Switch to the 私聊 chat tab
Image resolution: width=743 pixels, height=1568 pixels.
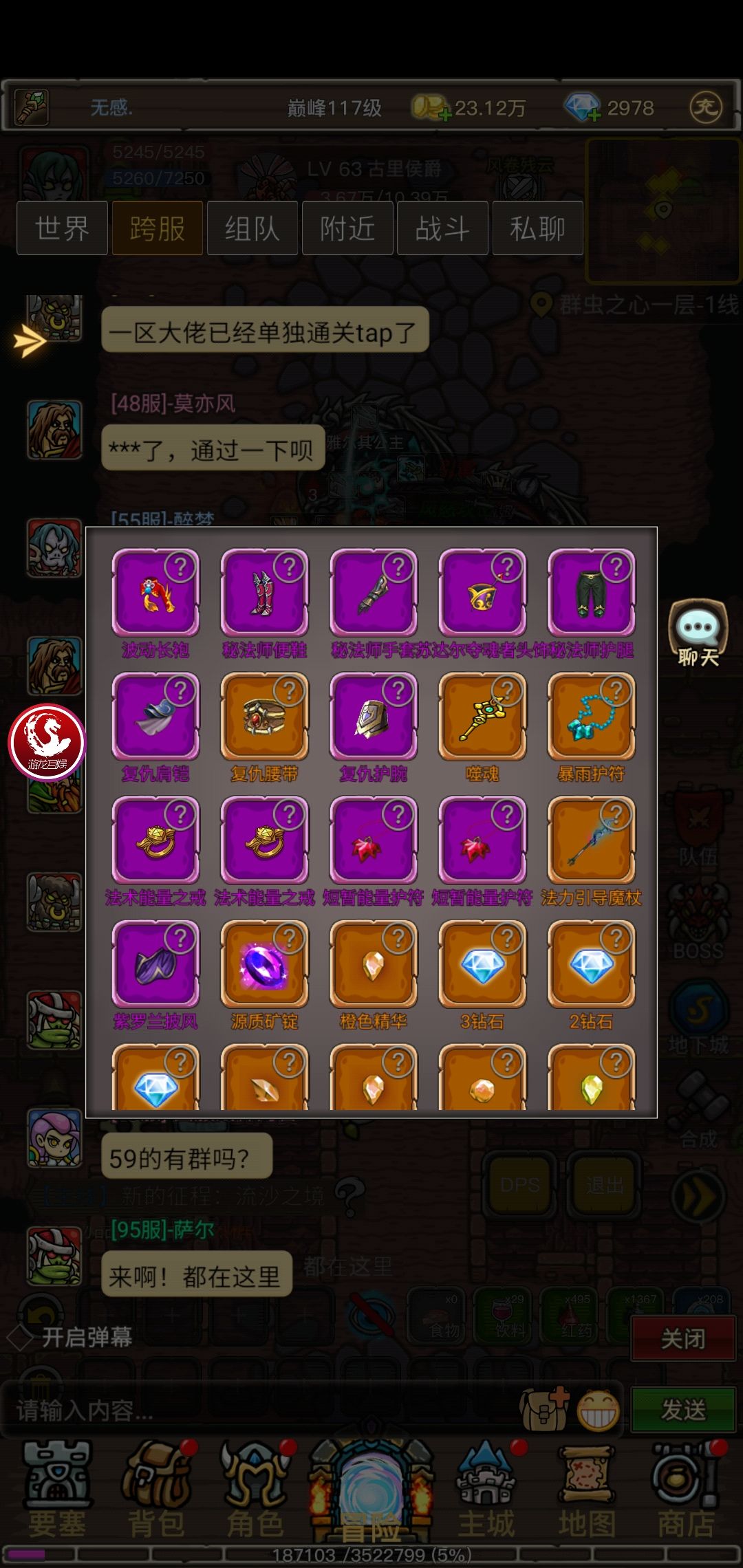click(537, 228)
